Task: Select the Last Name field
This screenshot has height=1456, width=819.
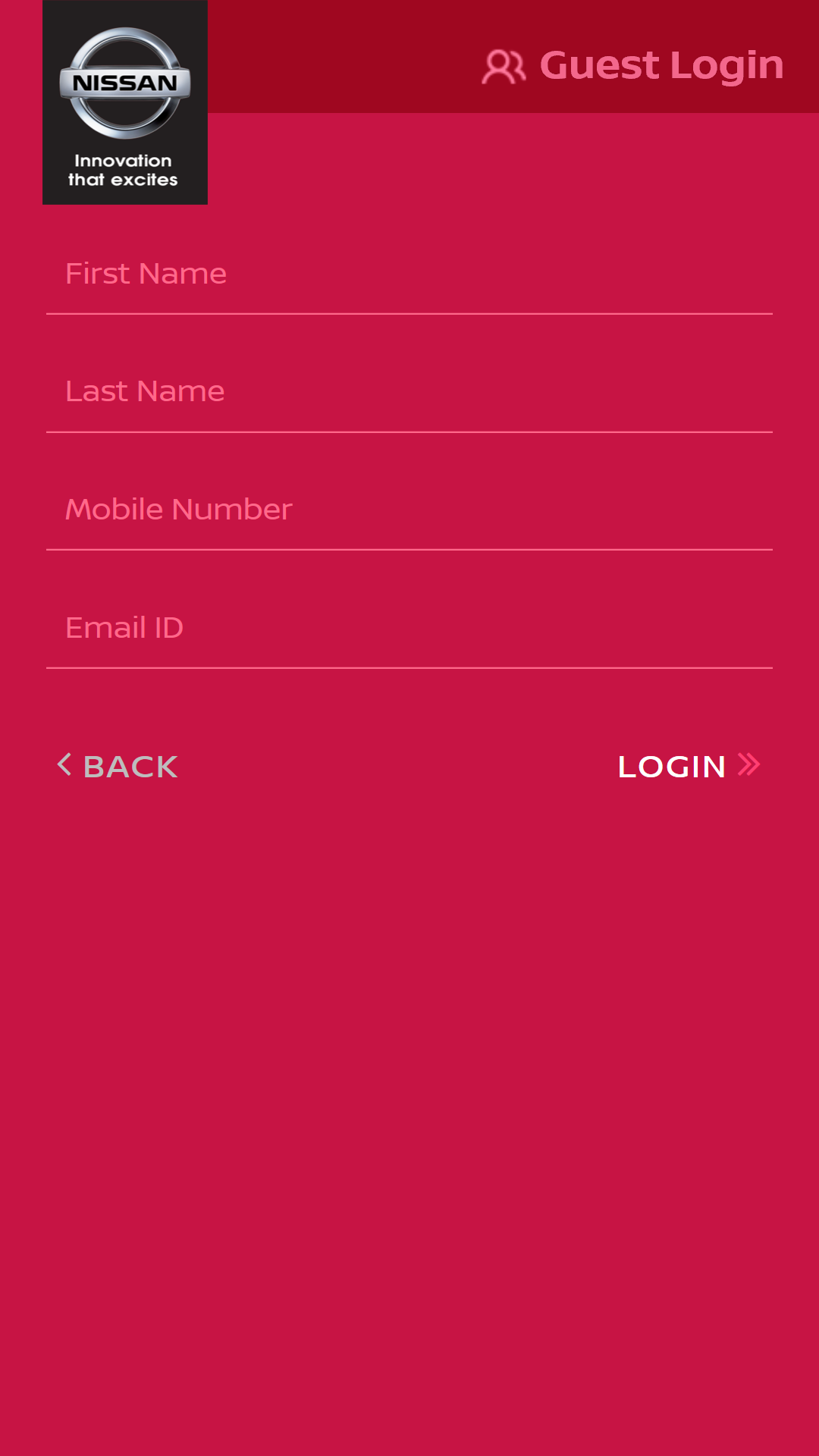Action: (409, 392)
